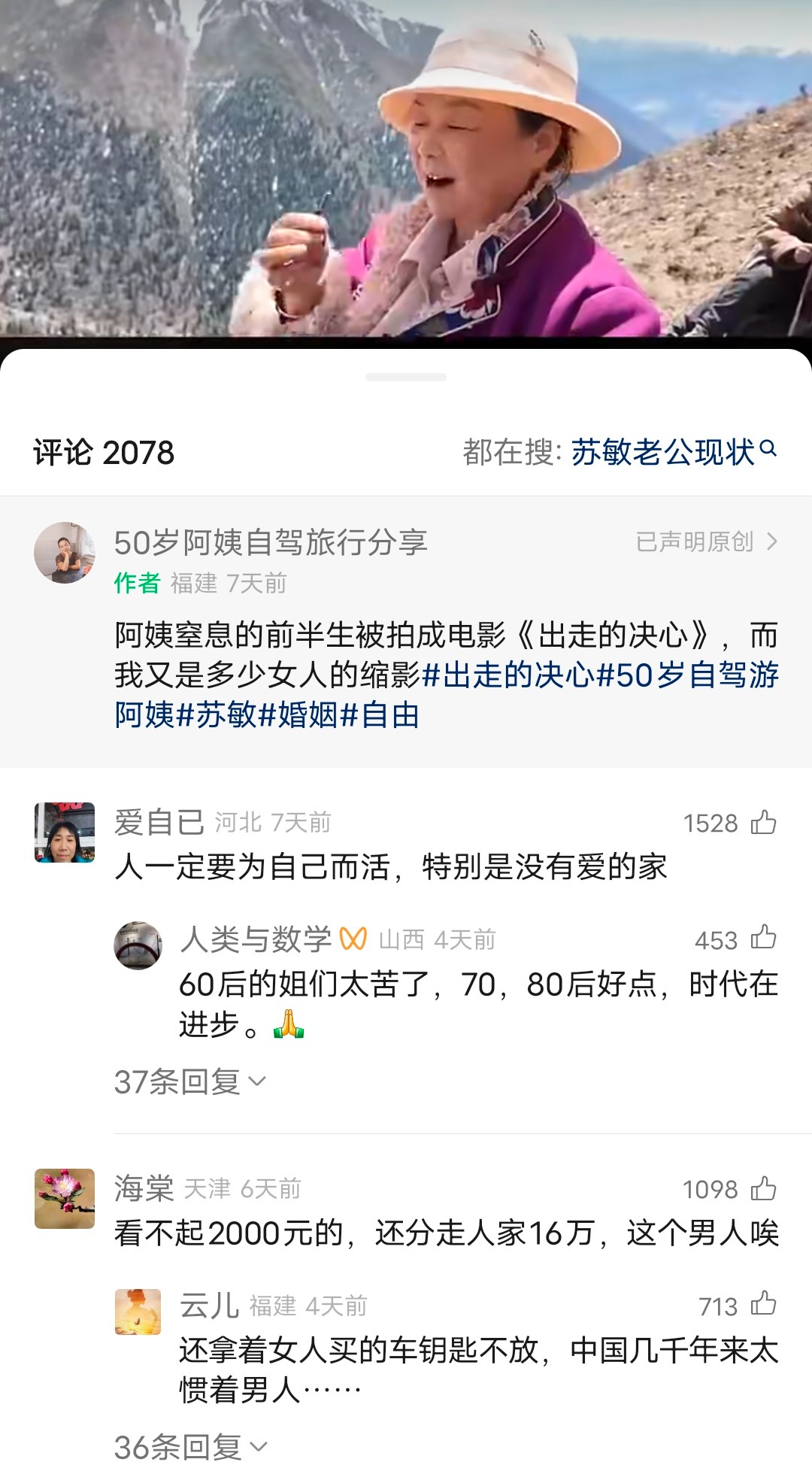Open hashtag #出走的决心

(x=509, y=675)
